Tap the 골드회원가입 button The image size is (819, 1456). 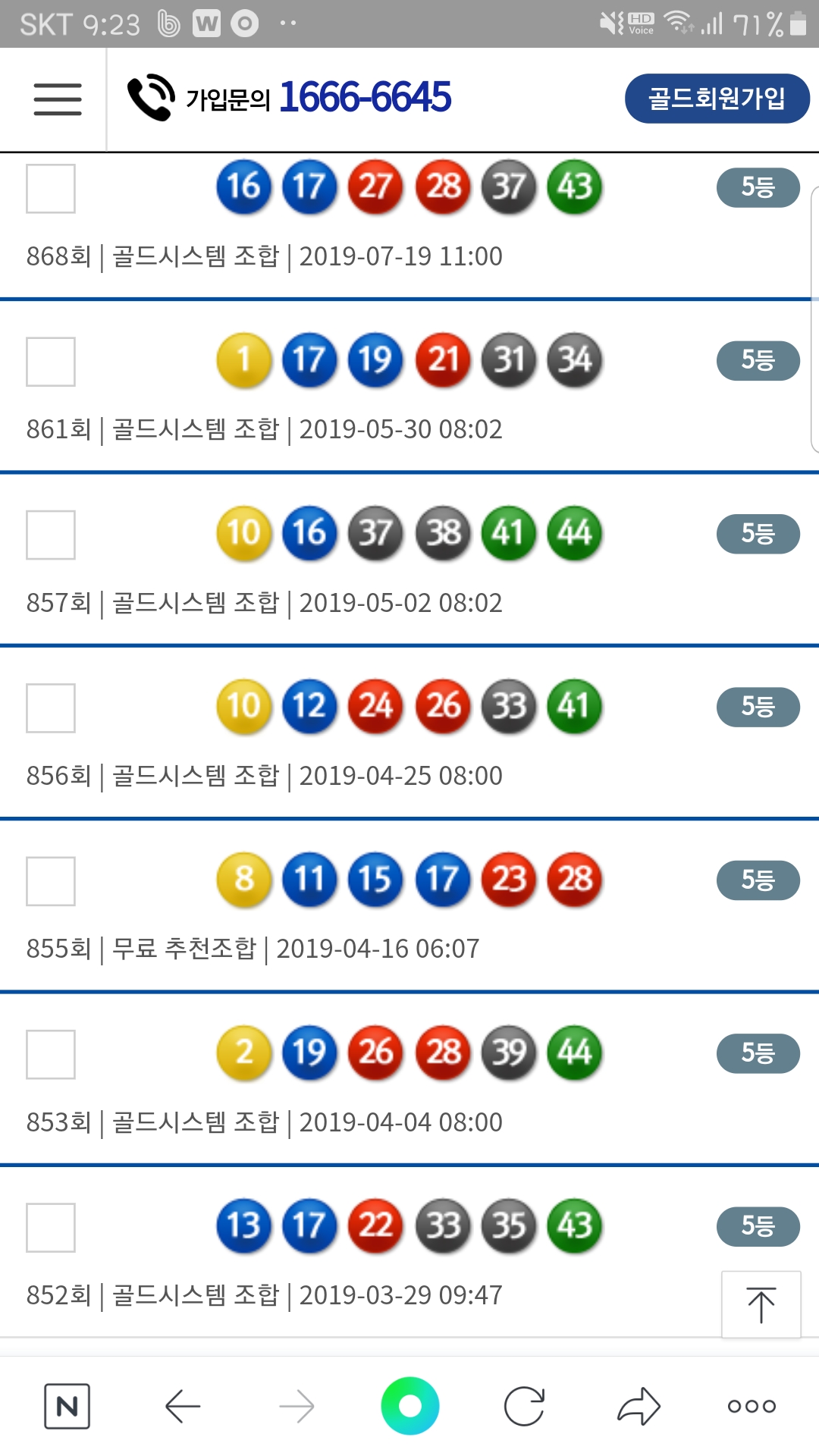click(x=717, y=99)
